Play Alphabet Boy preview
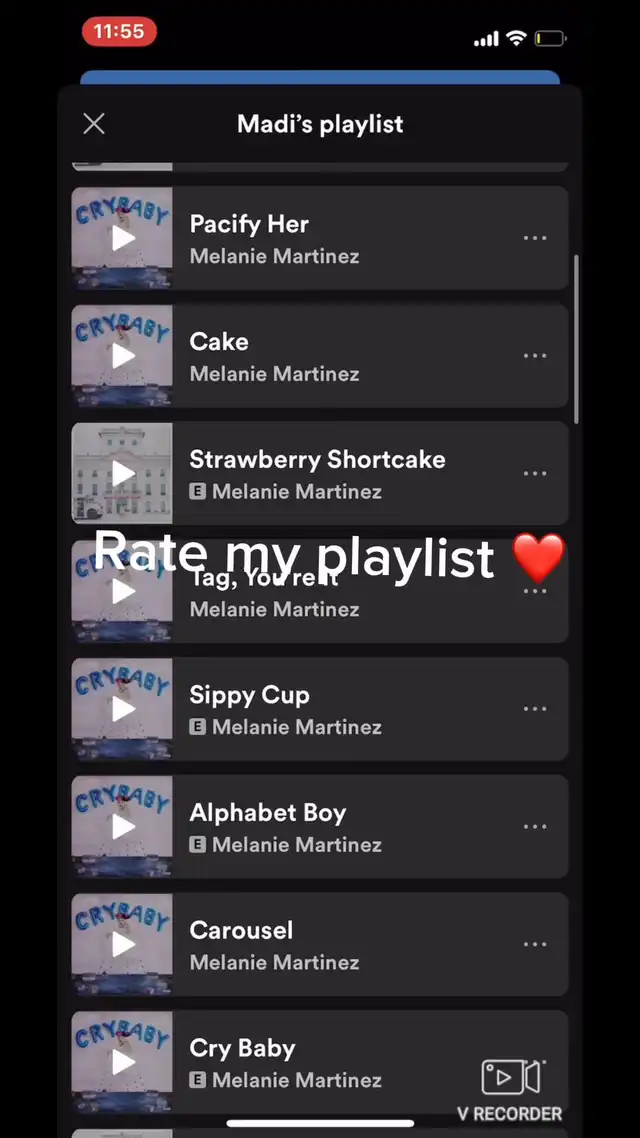640x1138 pixels. [x=123, y=827]
